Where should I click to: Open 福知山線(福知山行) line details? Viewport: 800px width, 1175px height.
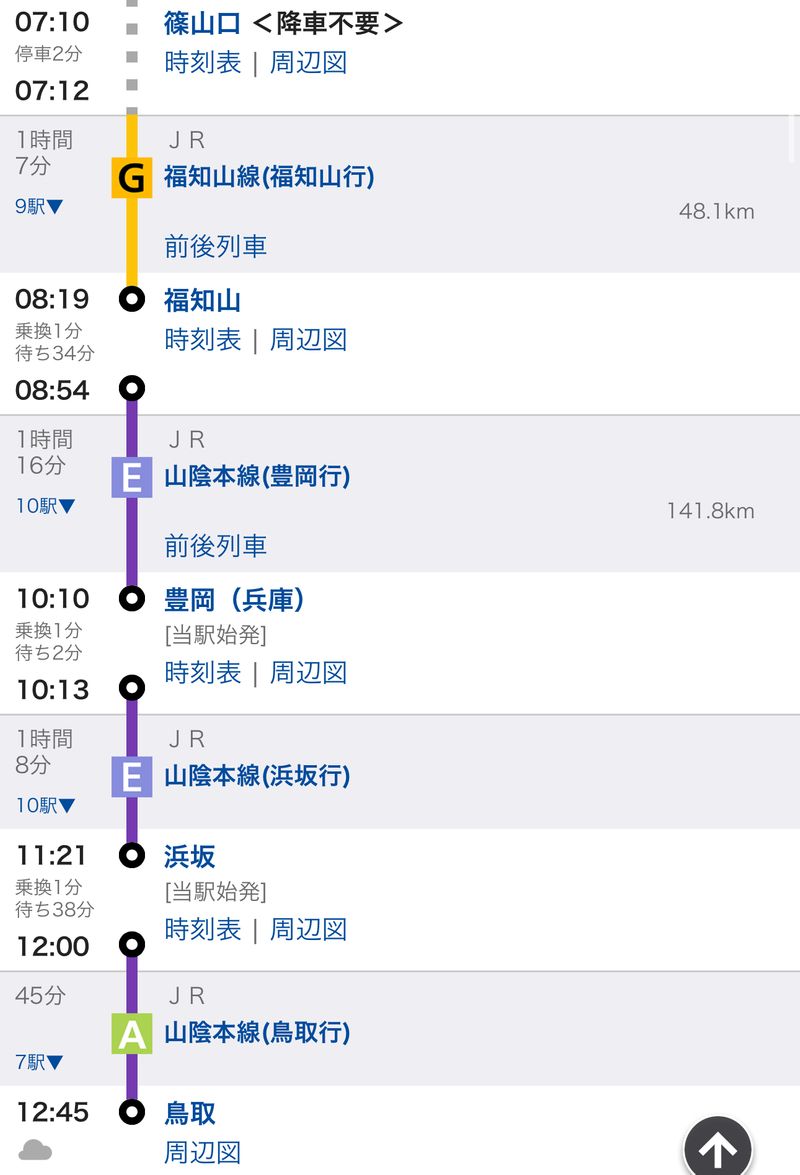click(269, 178)
